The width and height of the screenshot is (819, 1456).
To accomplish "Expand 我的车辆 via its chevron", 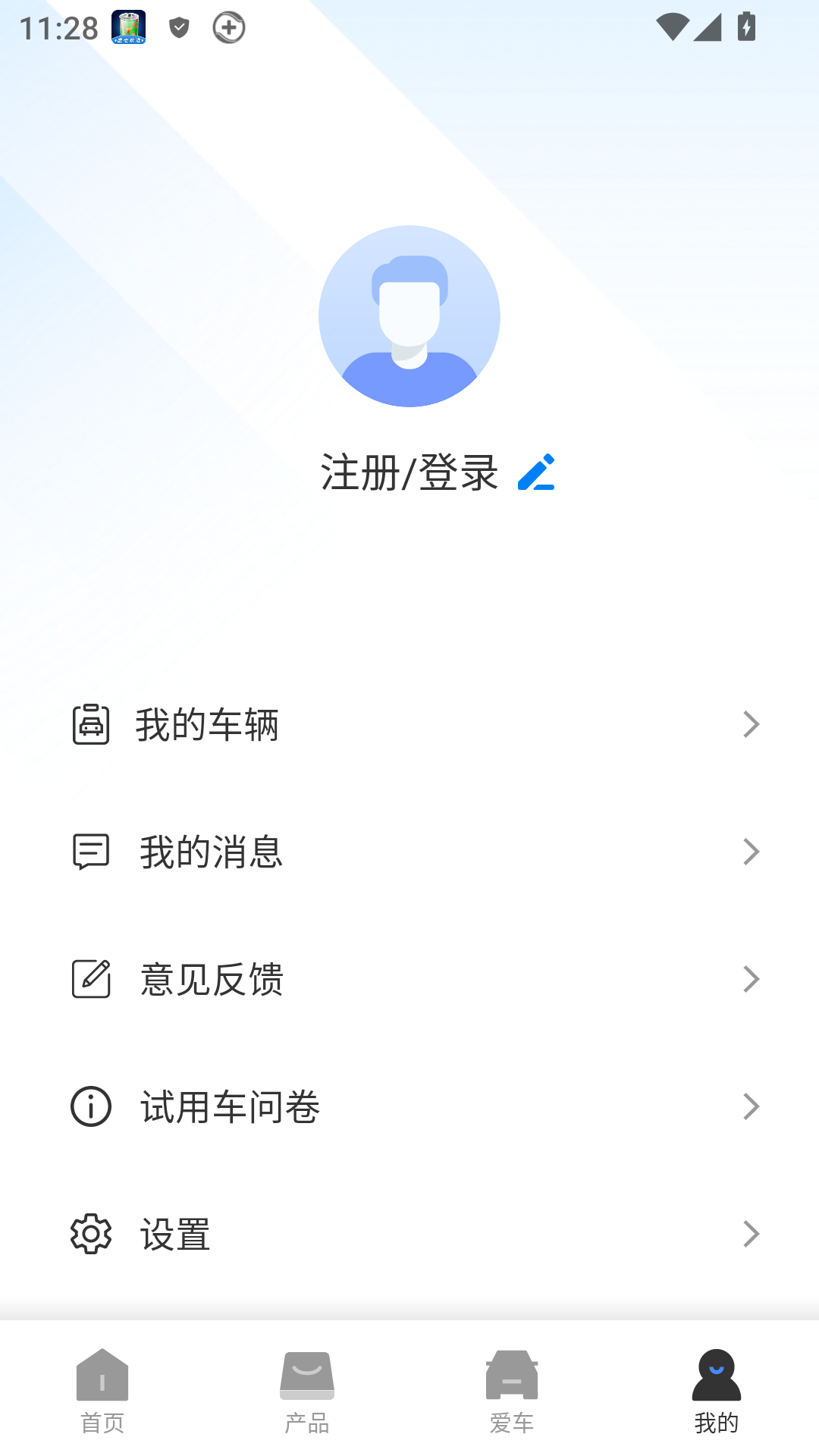I will (751, 724).
